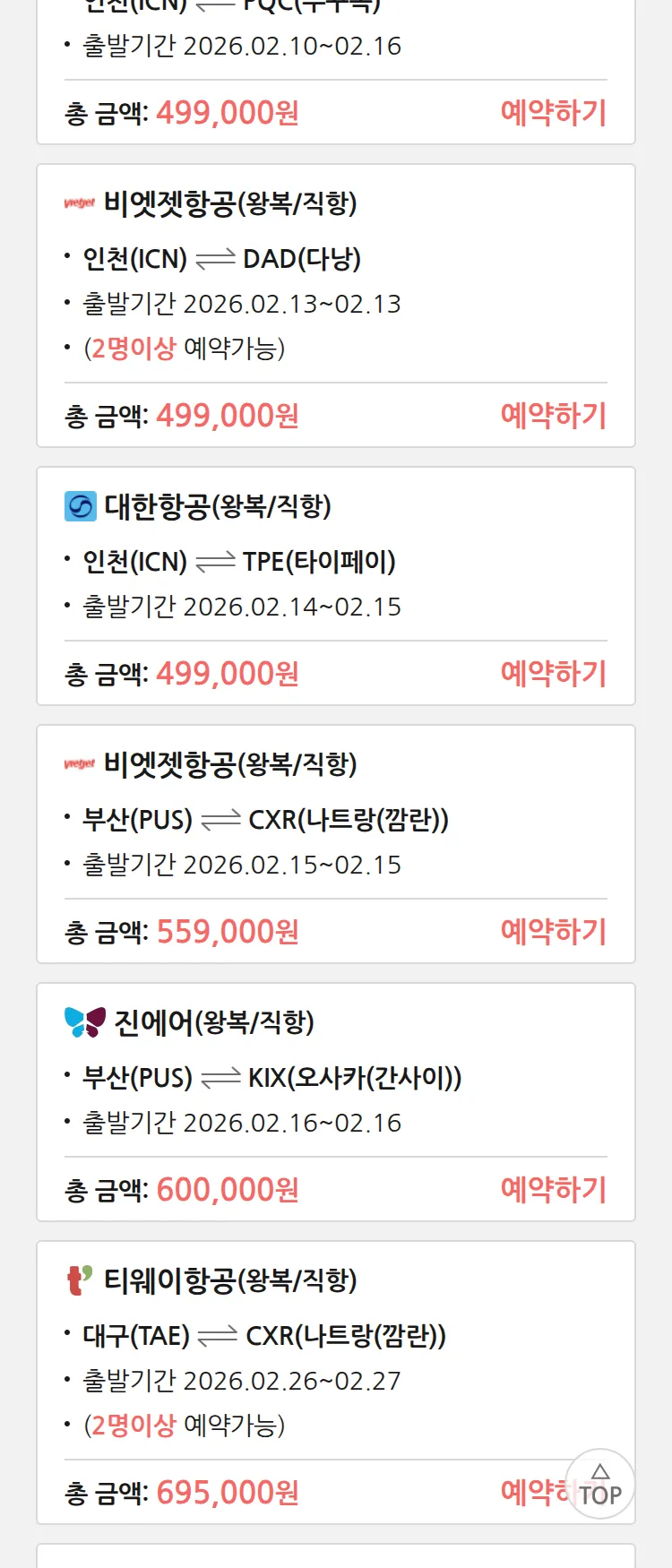Book the flight departing 02.10~02.16

(x=553, y=113)
